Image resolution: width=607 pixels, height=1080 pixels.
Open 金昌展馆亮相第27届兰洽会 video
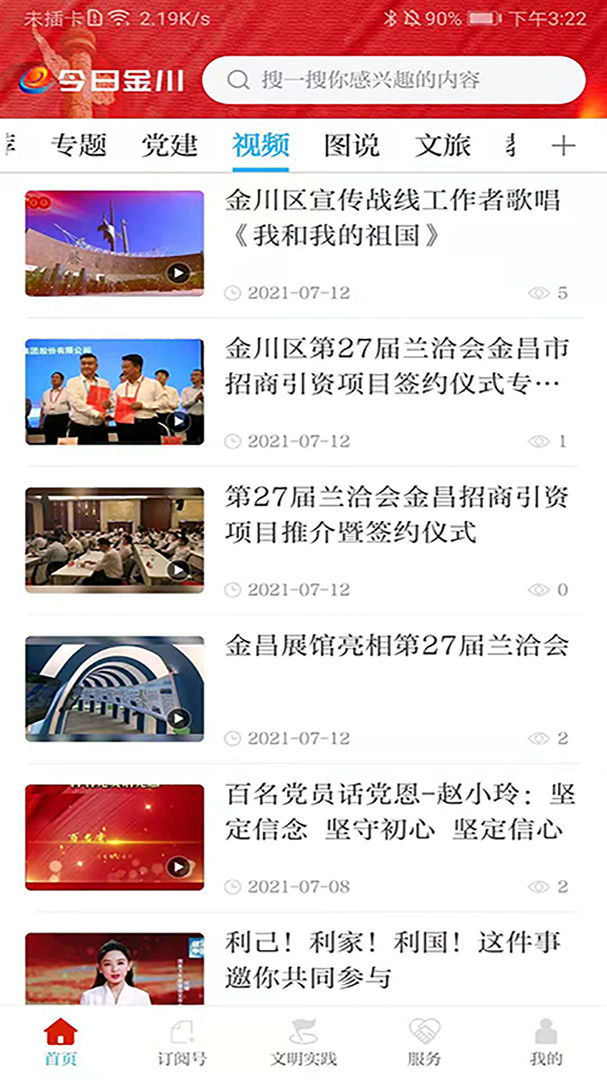(396, 646)
